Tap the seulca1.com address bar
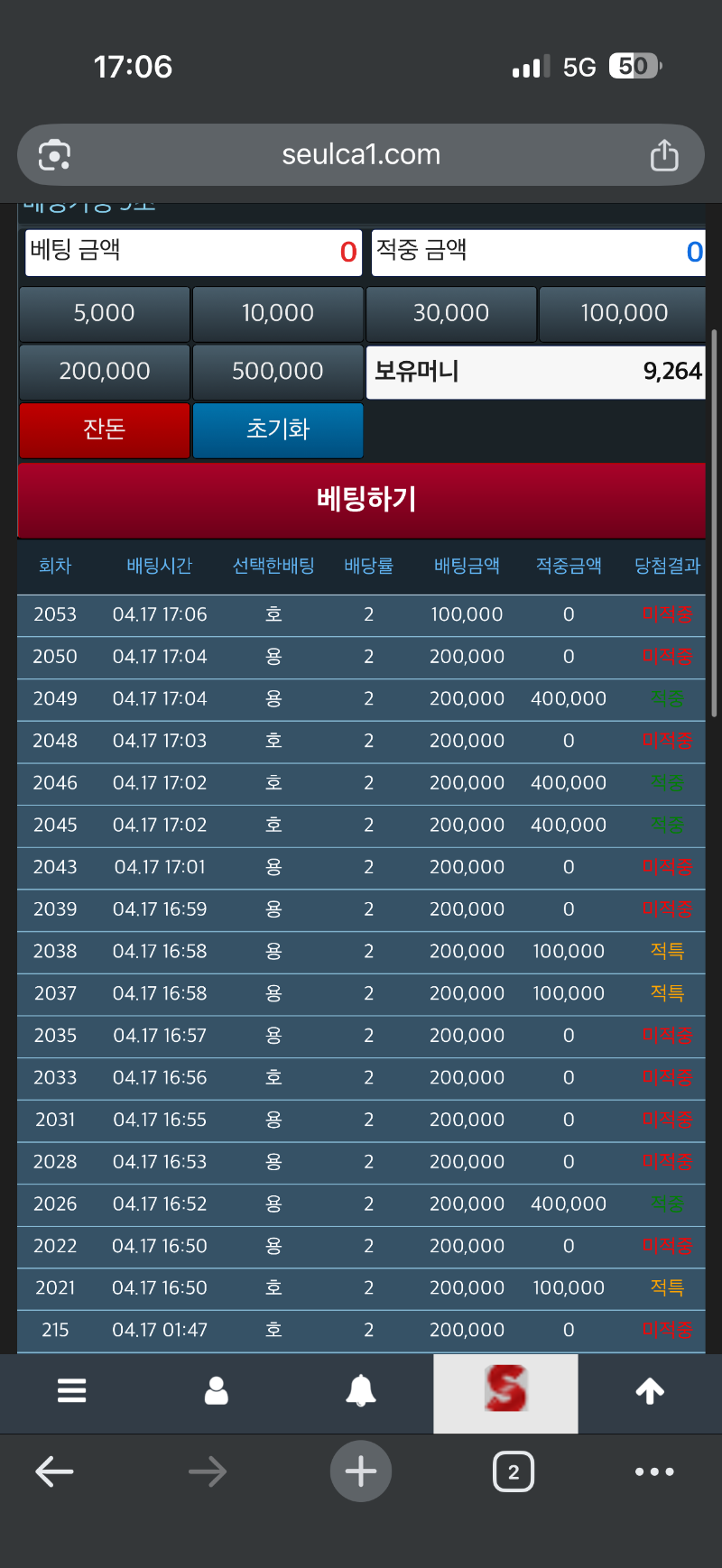The width and height of the screenshot is (722, 1568). pyautogui.click(x=361, y=155)
